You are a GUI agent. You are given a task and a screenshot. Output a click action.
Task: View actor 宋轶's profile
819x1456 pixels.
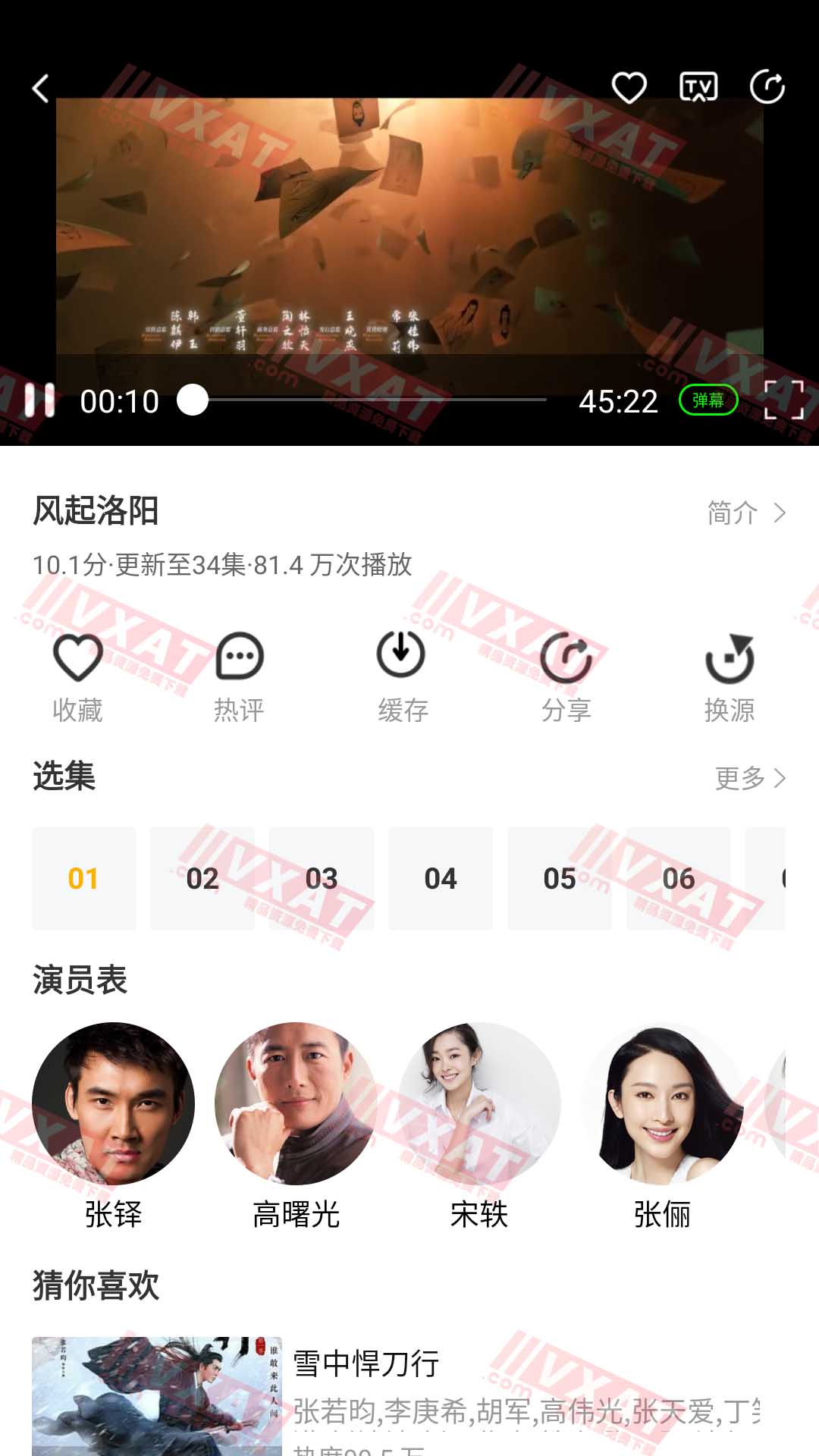tap(479, 1122)
